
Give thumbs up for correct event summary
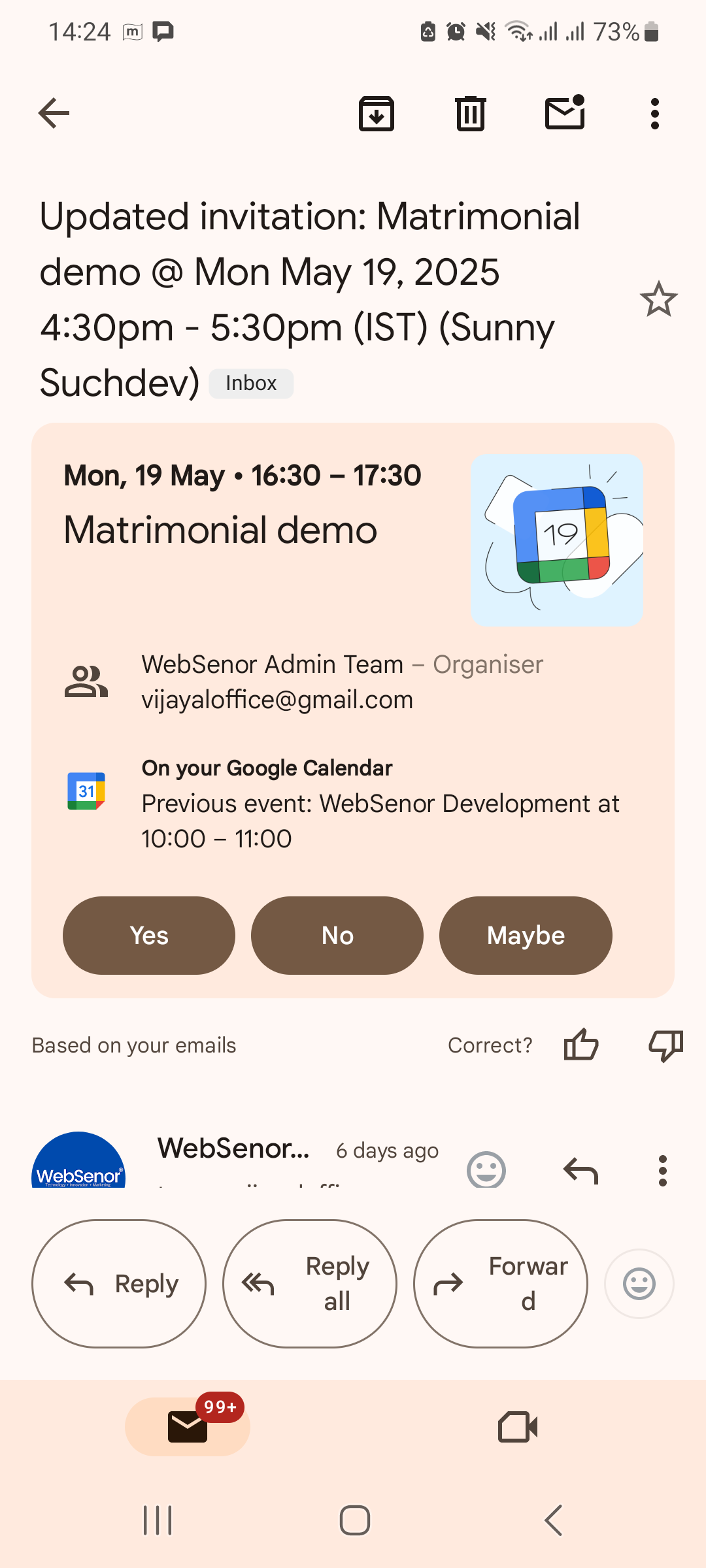tap(581, 1045)
